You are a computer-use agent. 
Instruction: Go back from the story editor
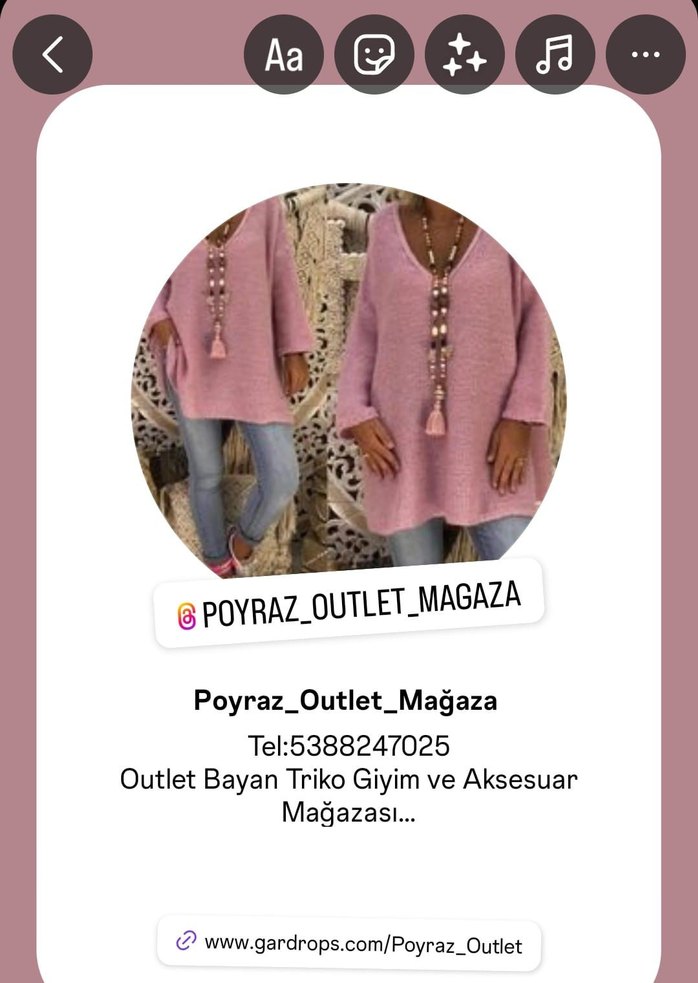coord(52,55)
